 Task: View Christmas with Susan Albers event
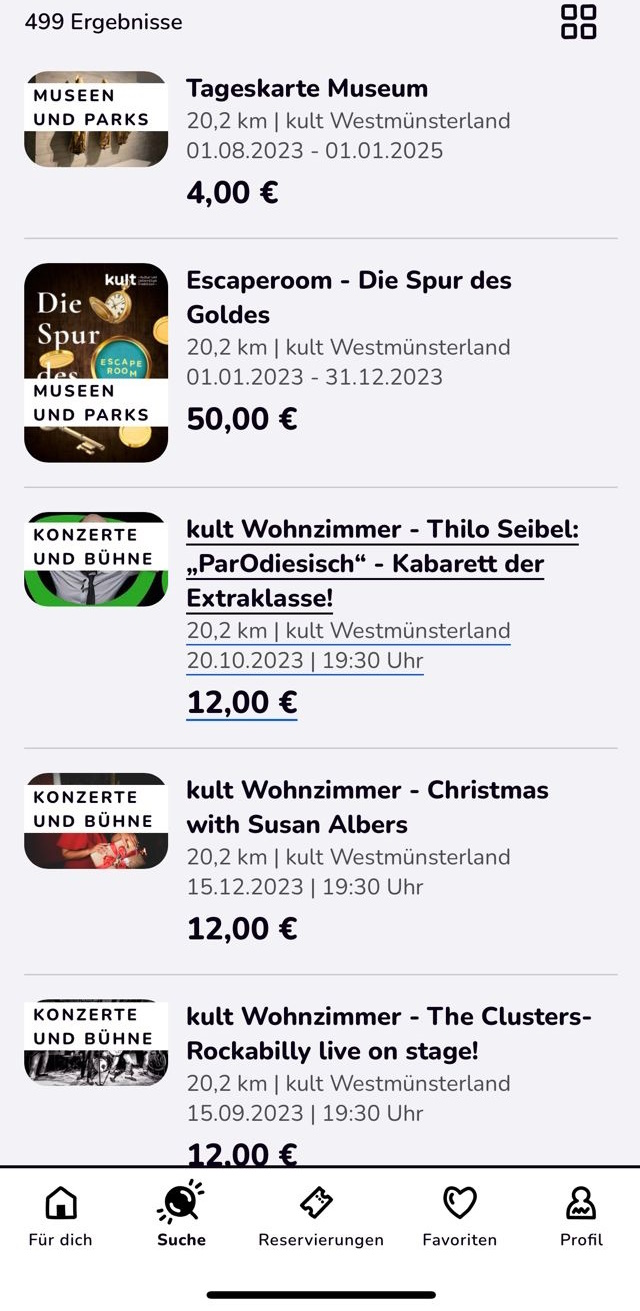click(x=320, y=861)
